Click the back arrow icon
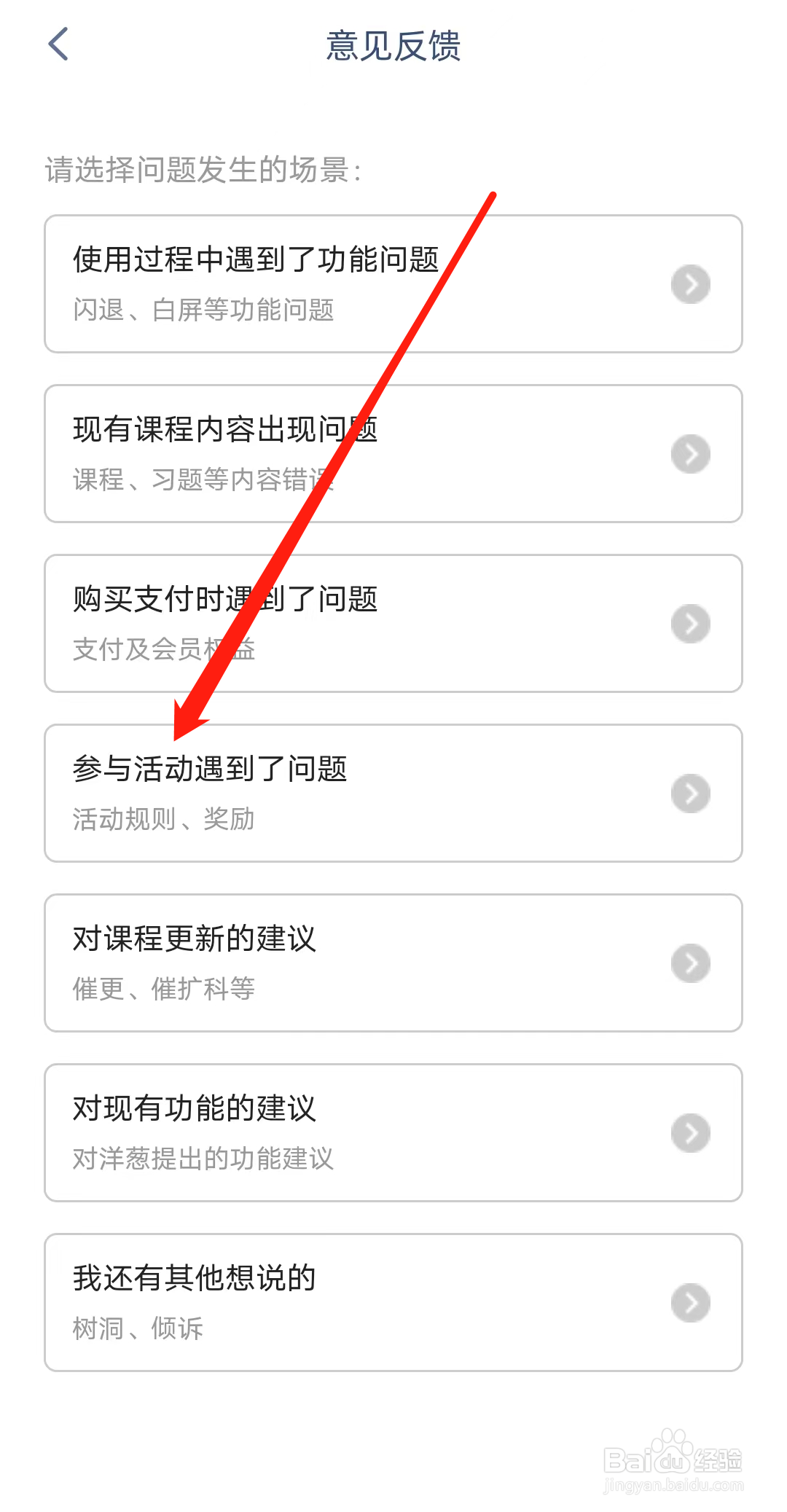787x1512 pixels. (x=58, y=44)
